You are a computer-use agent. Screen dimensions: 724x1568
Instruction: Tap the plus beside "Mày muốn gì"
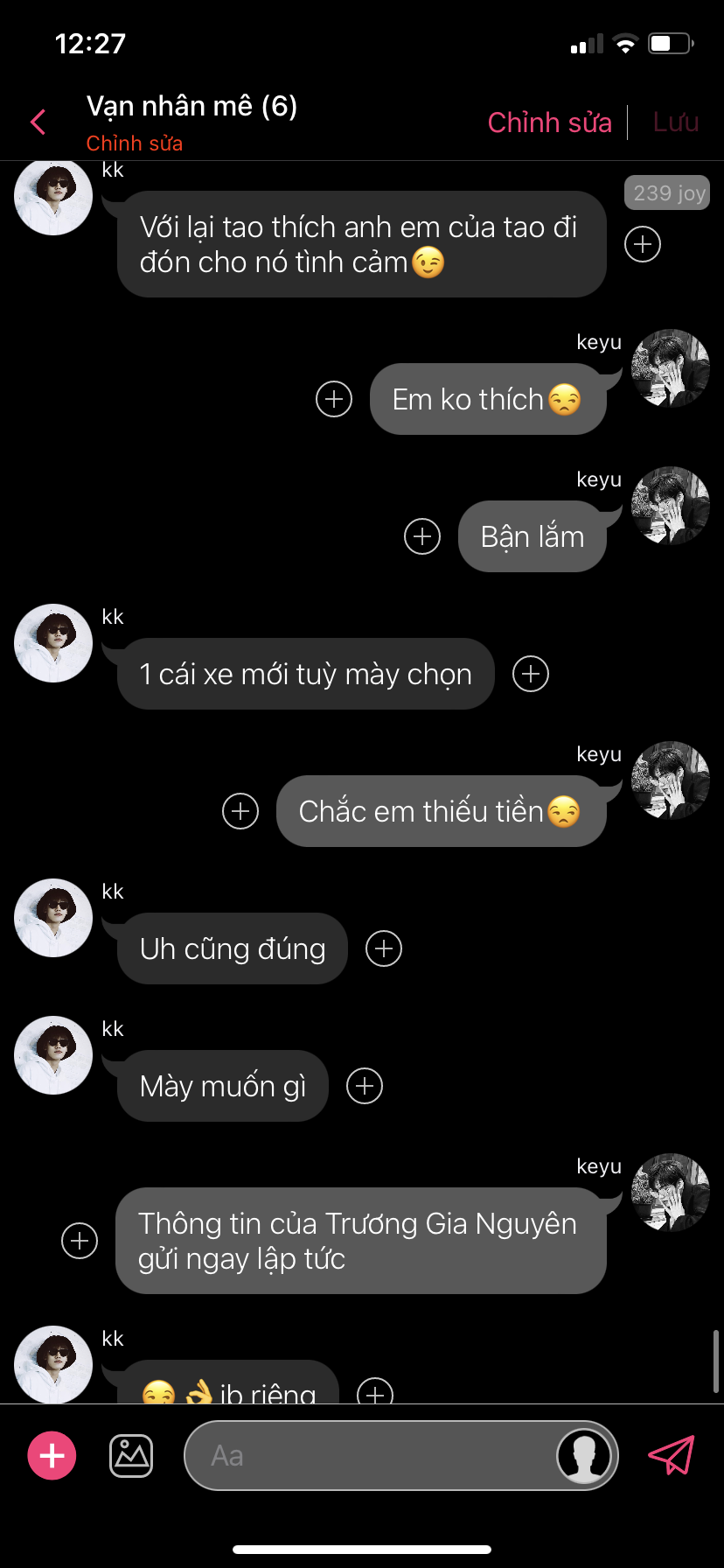pos(365,1086)
